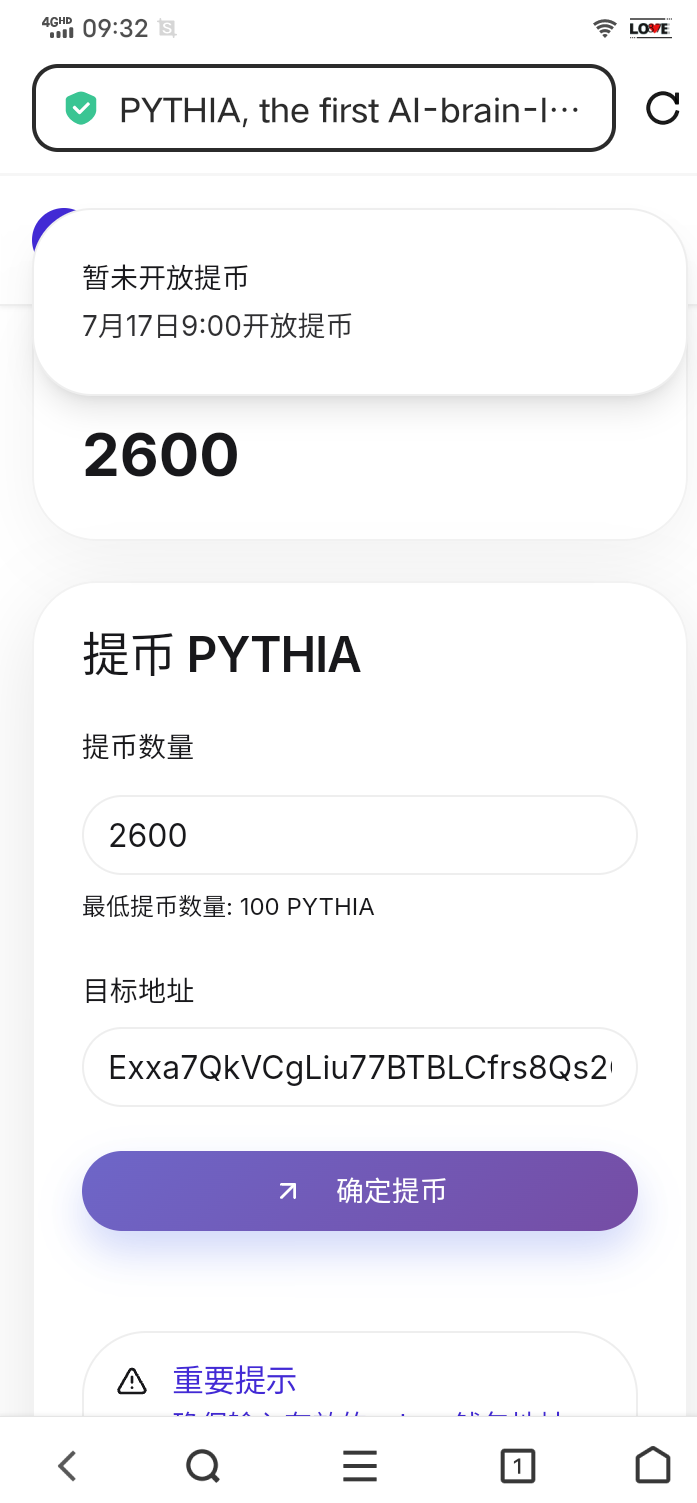This screenshot has height=1503, width=697.
Task: Return to the browser home page
Action: (x=653, y=1466)
